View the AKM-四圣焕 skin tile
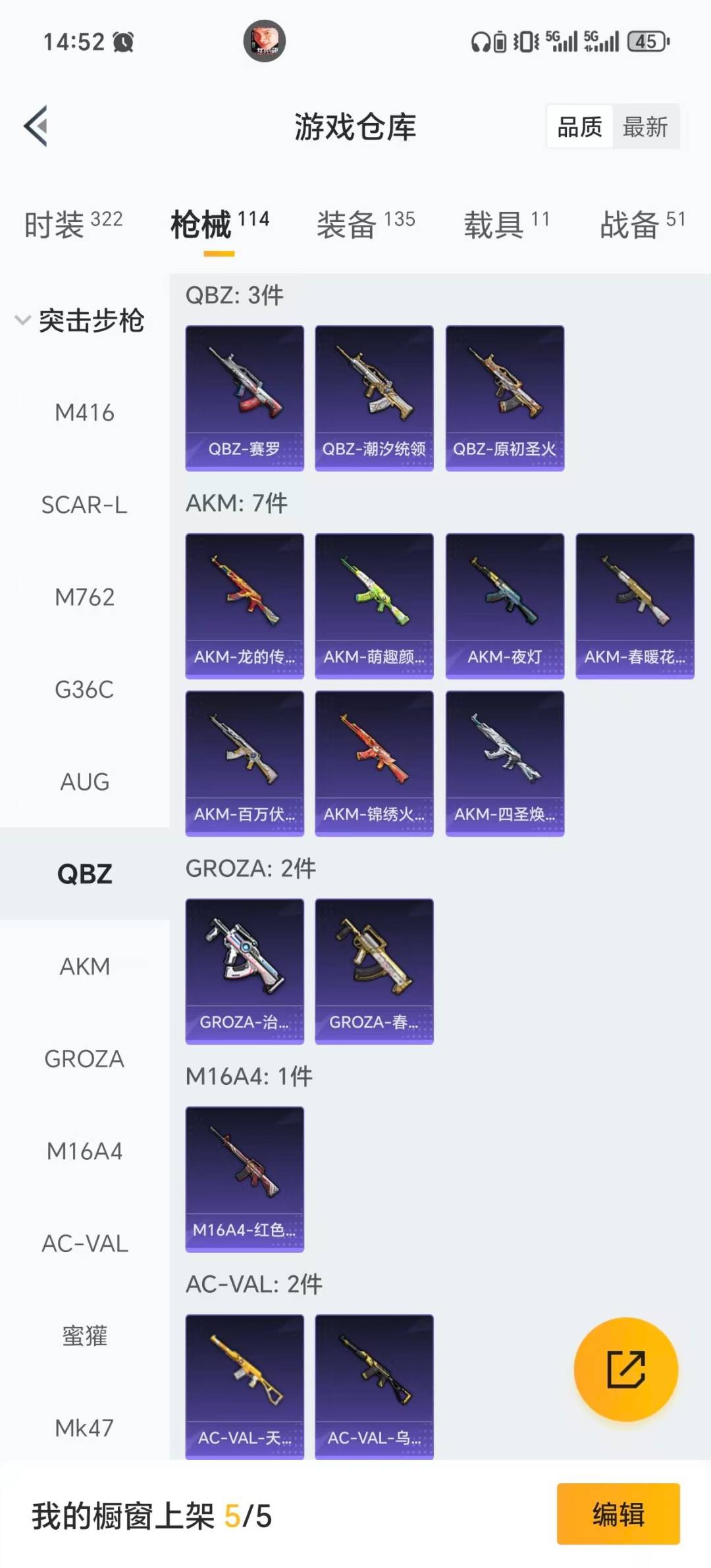This screenshot has height=1568, width=711. click(504, 763)
